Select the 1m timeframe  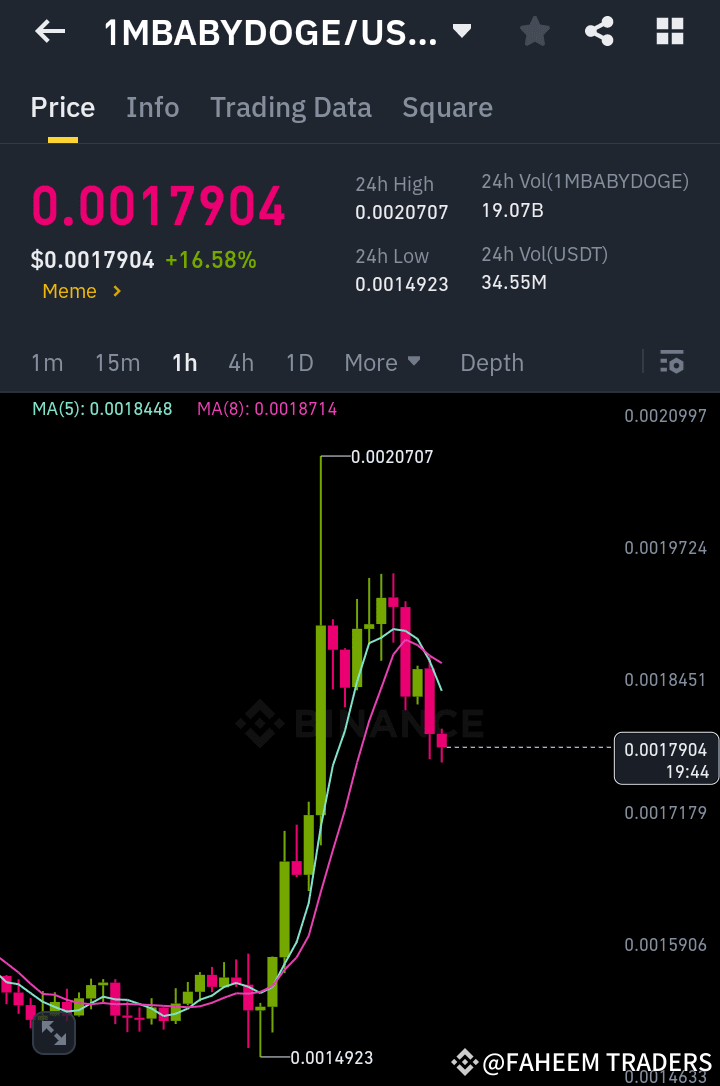click(x=47, y=362)
